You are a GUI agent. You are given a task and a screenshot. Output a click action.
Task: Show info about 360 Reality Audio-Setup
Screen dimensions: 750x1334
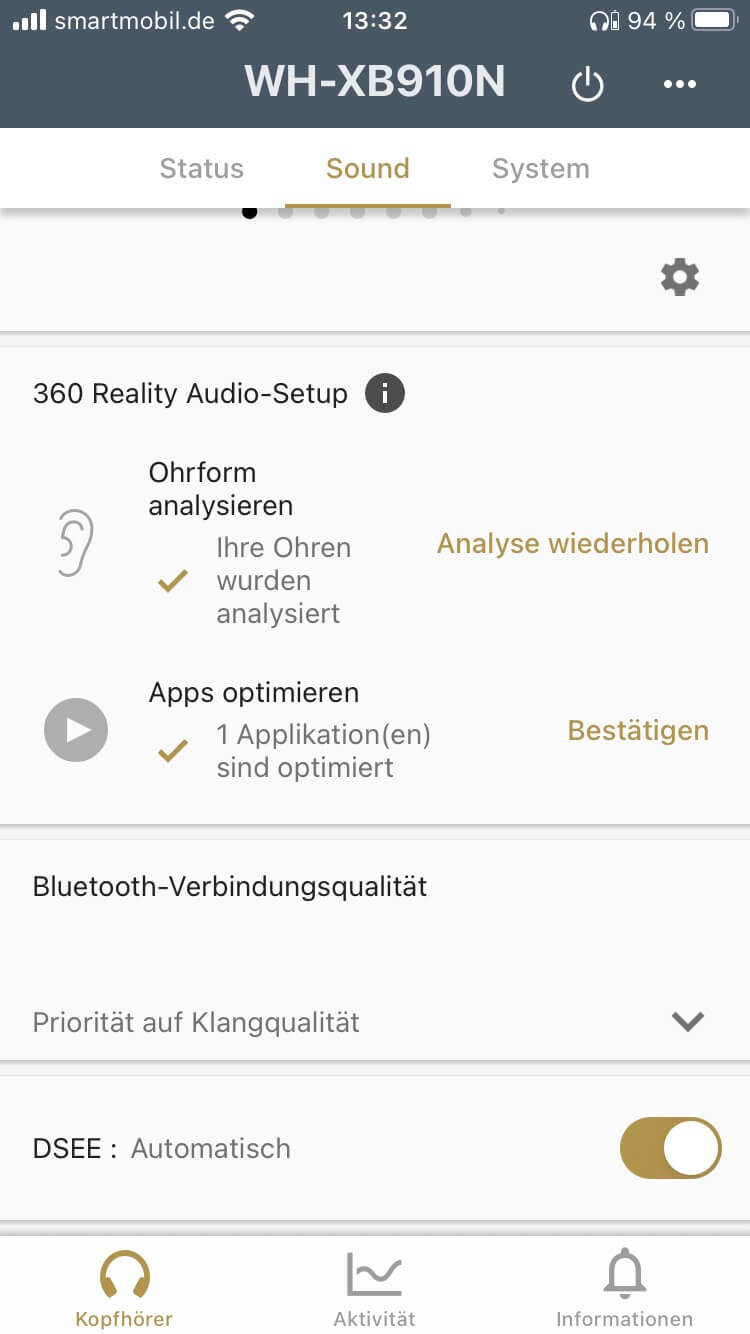(x=385, y=393)
